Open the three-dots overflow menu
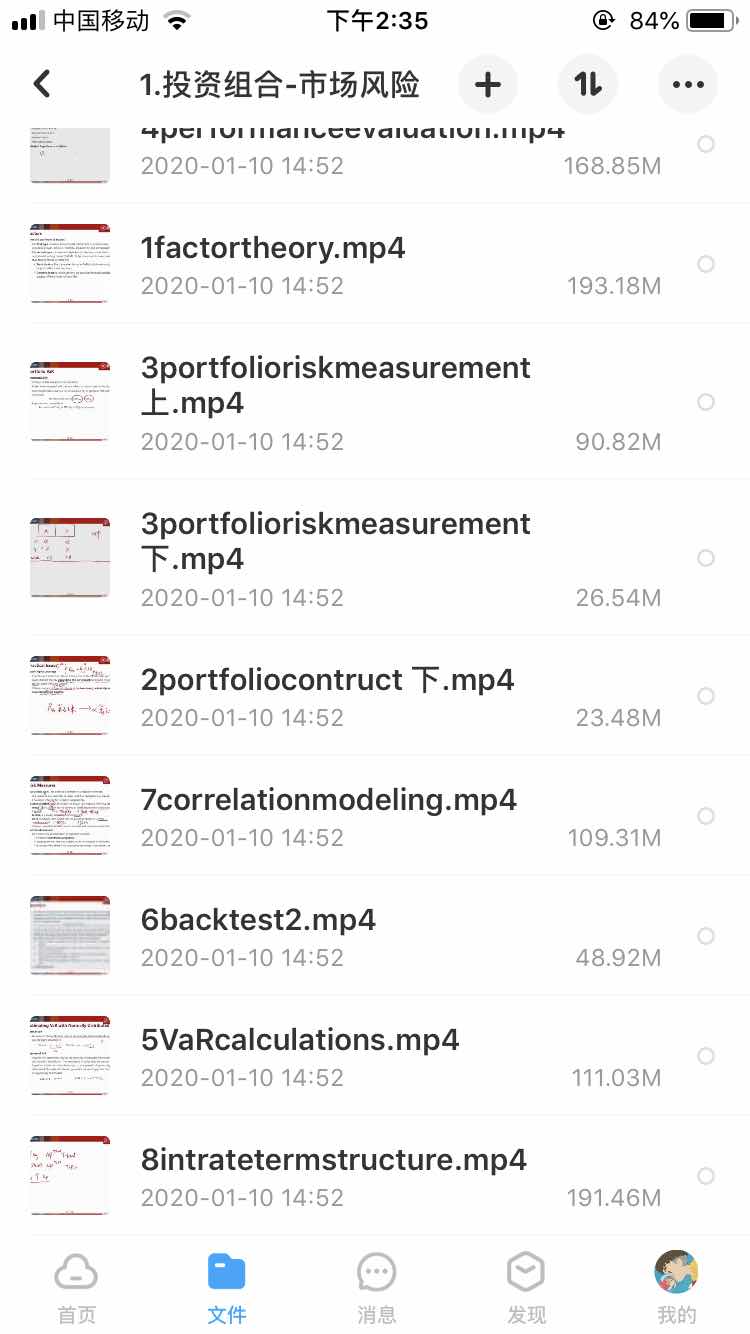The width and height of the screenshot is (750, 1334). pos(688,85)
